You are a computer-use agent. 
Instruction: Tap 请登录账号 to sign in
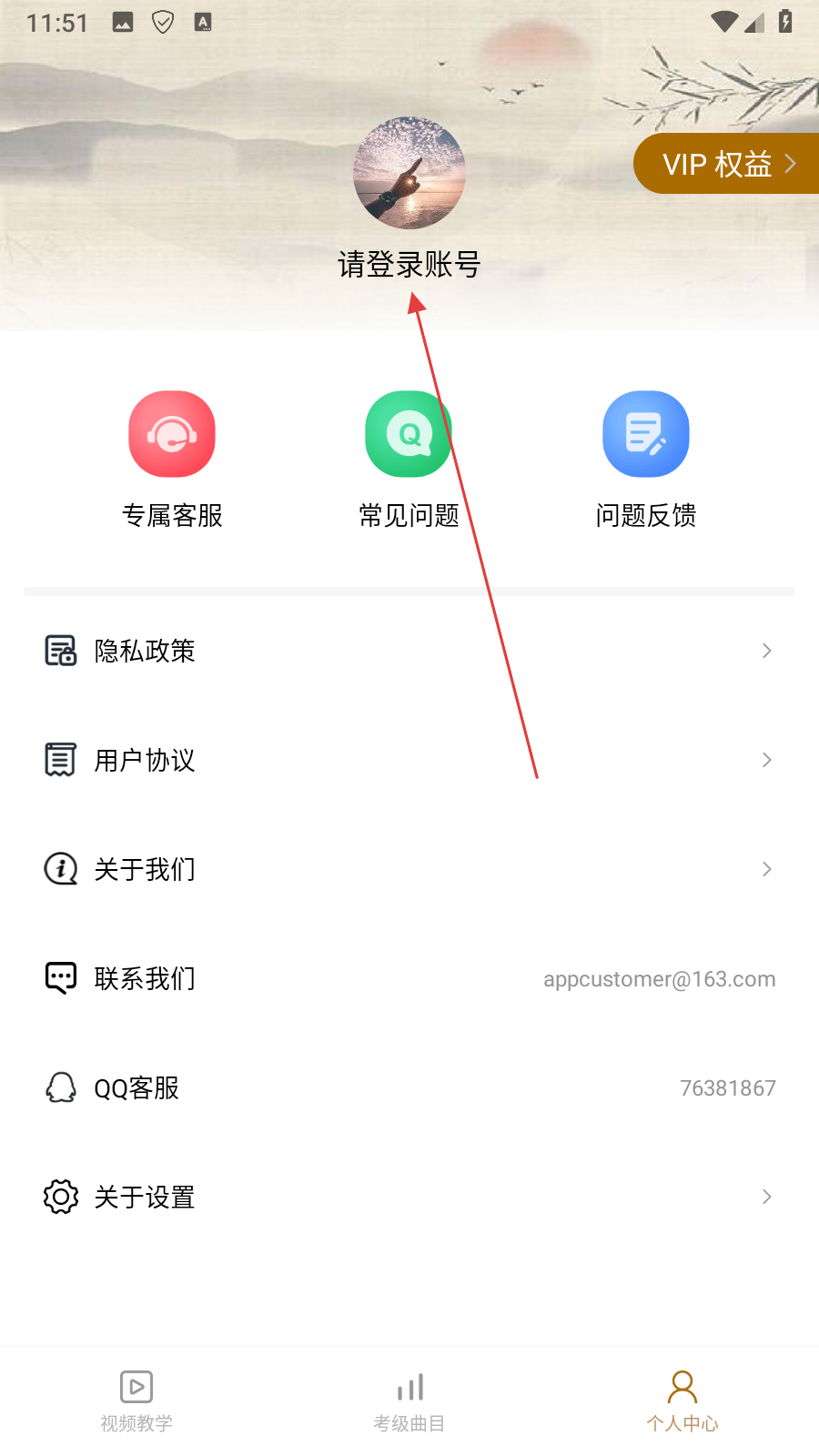click(x=409, y=265)
